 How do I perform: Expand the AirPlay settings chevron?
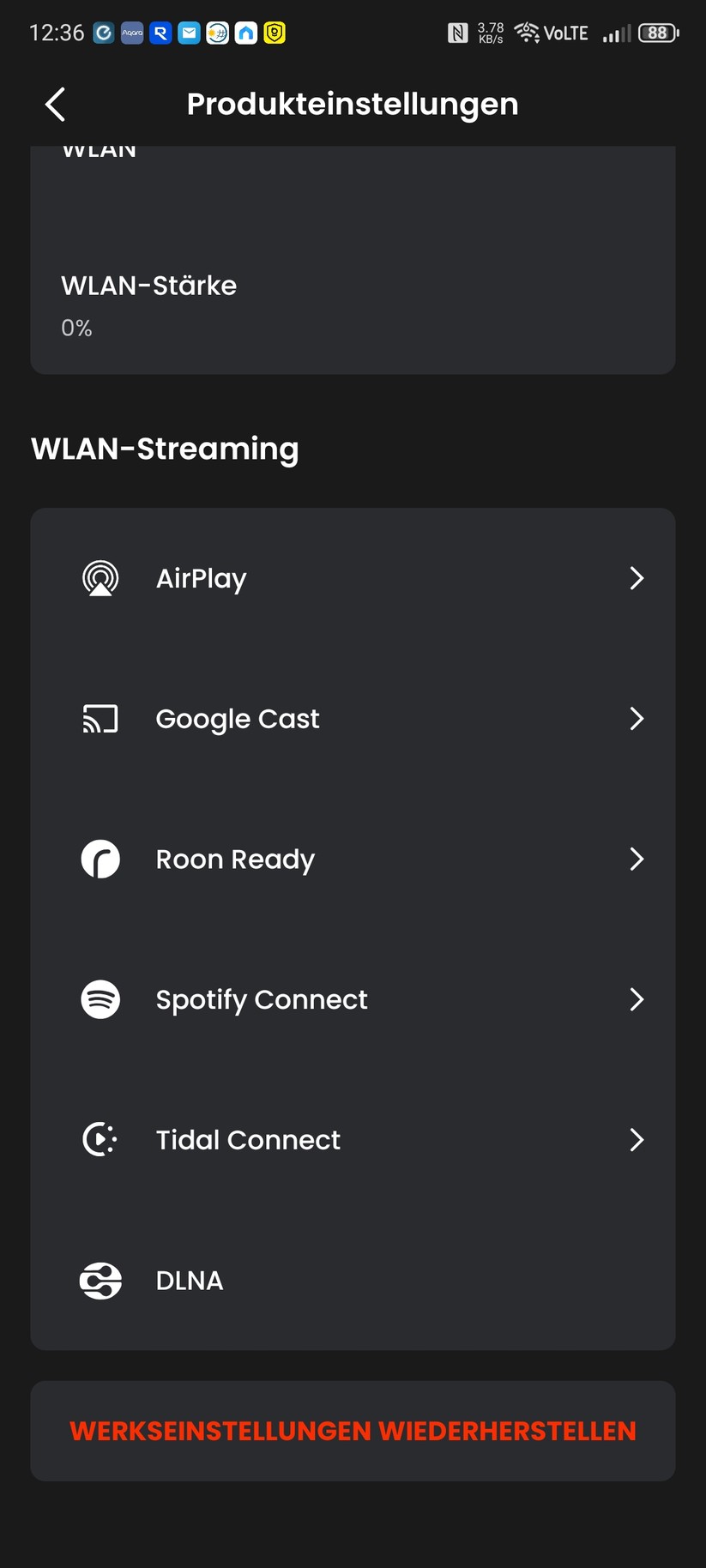click(x=637, y=578)
